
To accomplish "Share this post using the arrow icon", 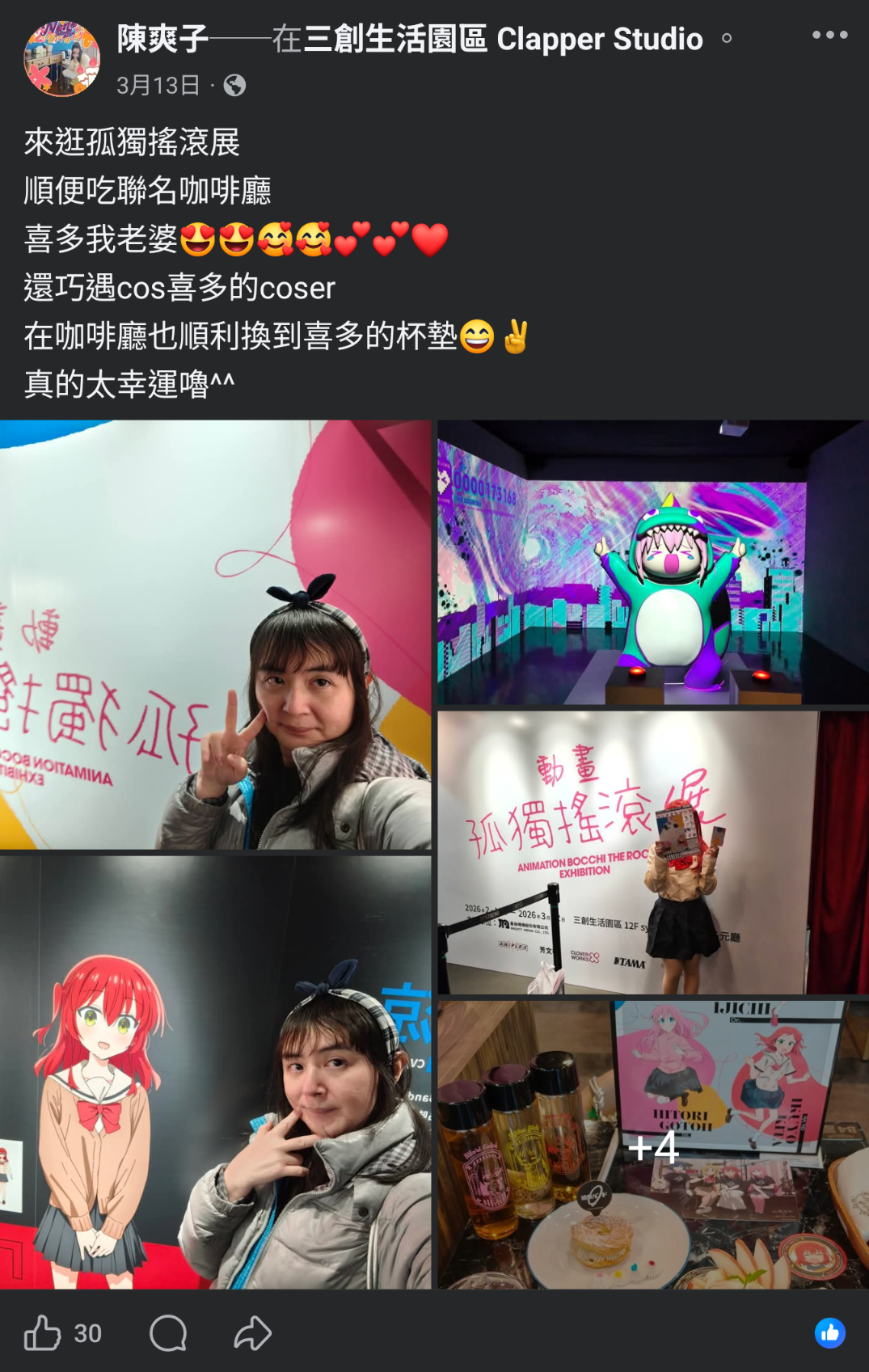I will pos(252,1333).
